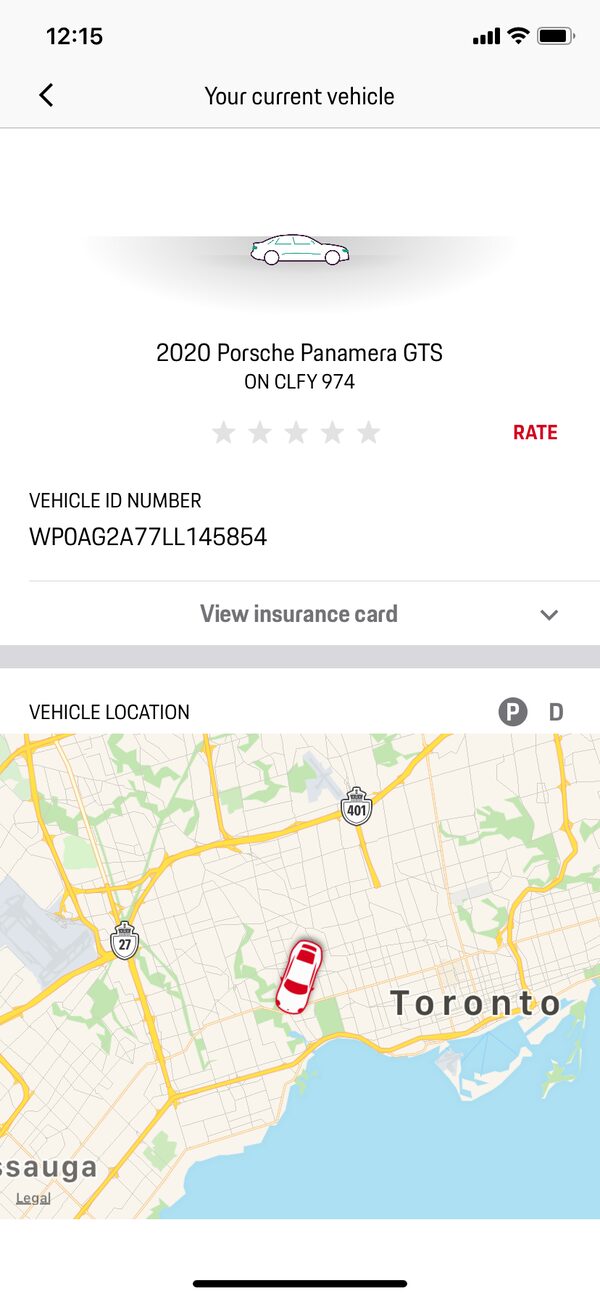The image size is (600, 1299).
Task: Open the Legal link on map
Action: (33, 1198)
